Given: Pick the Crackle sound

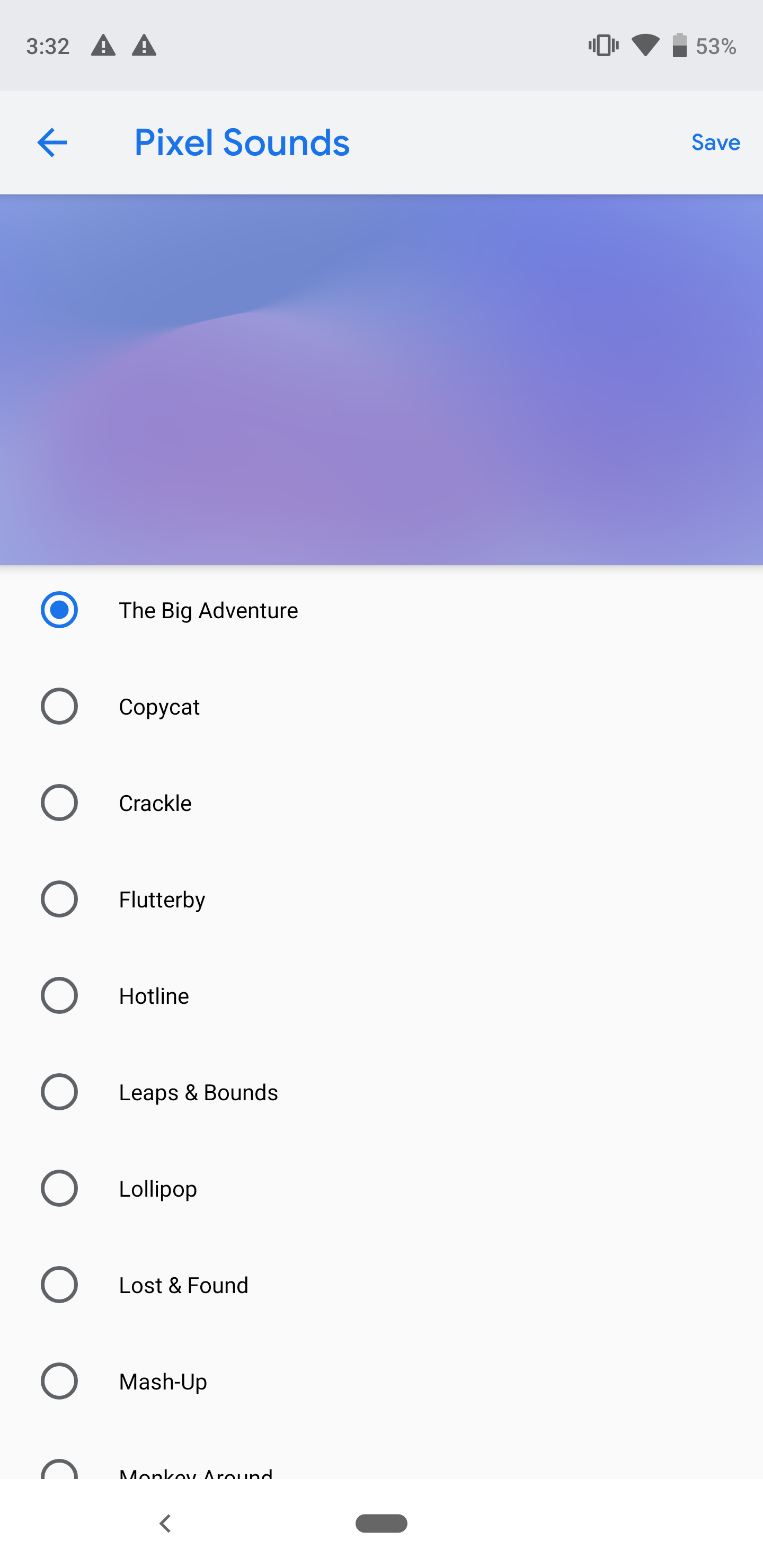Looking at the screenshot, I should pos(381,802).
